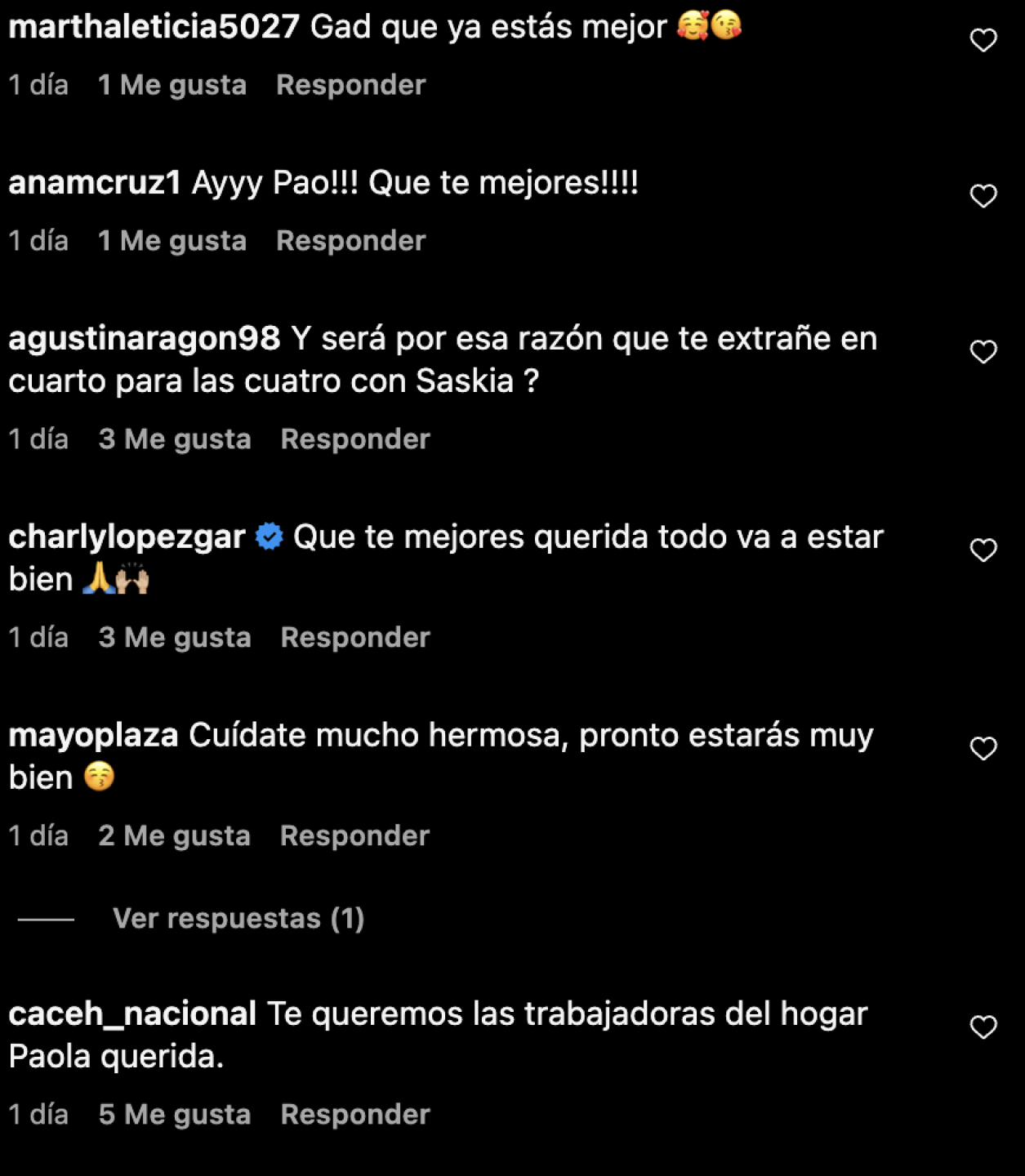The width and height of the screenshot is (1025, 1176).
Task: Expand Ver respuestas (1) under mayoplaza
Action: pyautogui.click(x=238, y=919)
